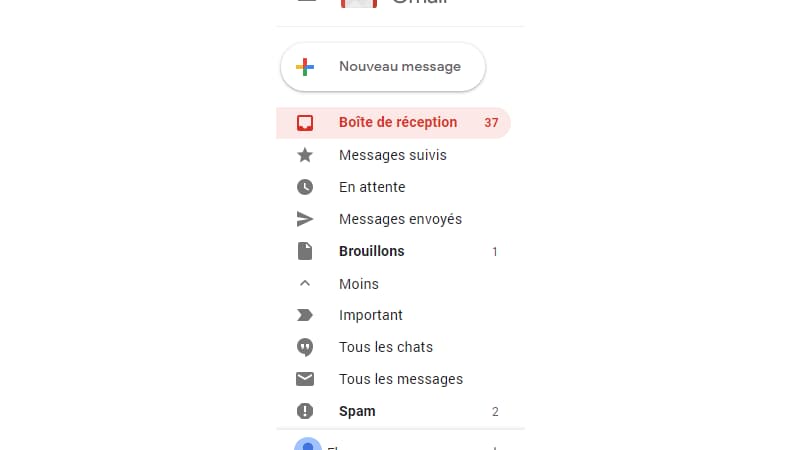Open Tous les messages folder
Viewport: 800px width, 450px height.
[400, 379]
